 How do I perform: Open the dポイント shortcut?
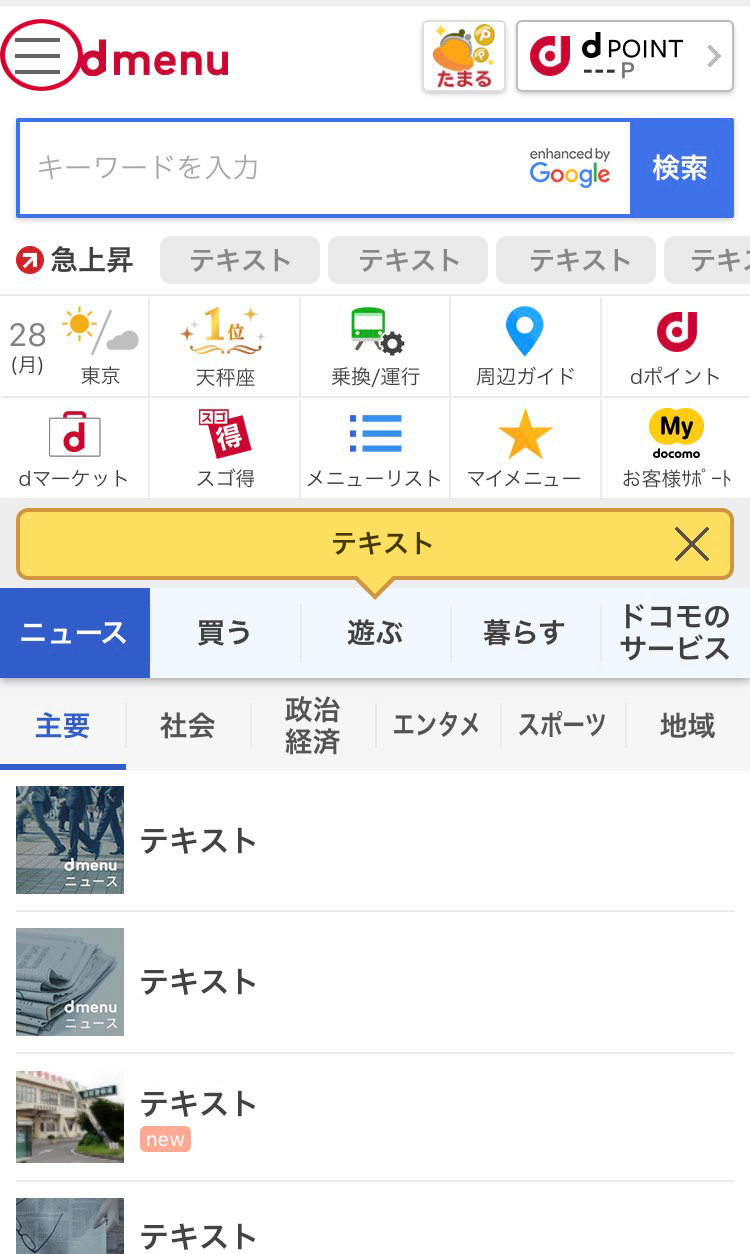[675, 346]
